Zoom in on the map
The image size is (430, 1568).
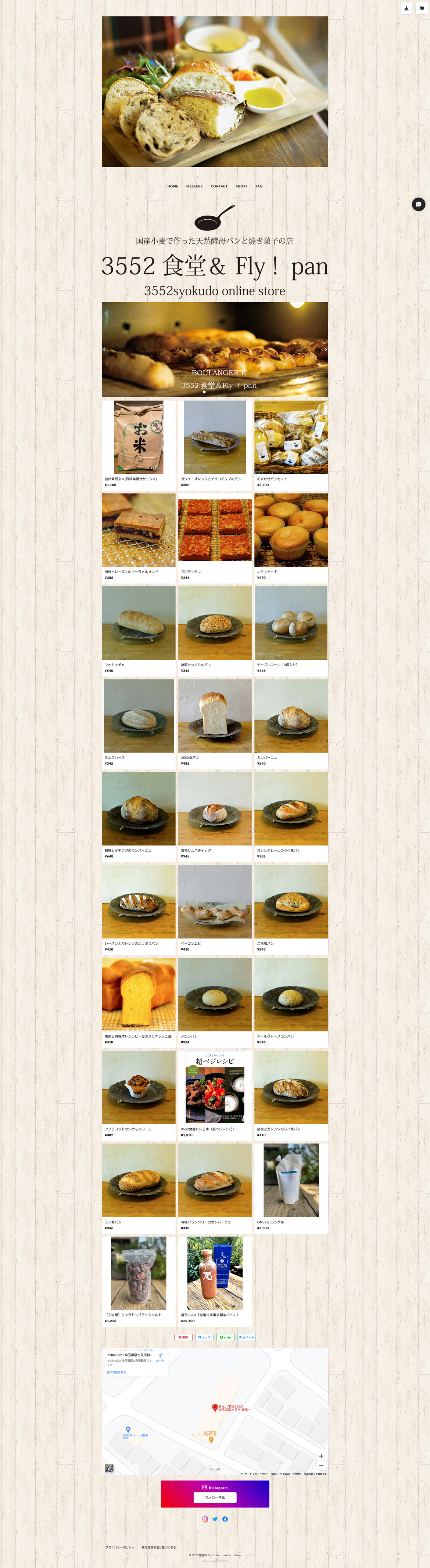[x=321, y=1457]
